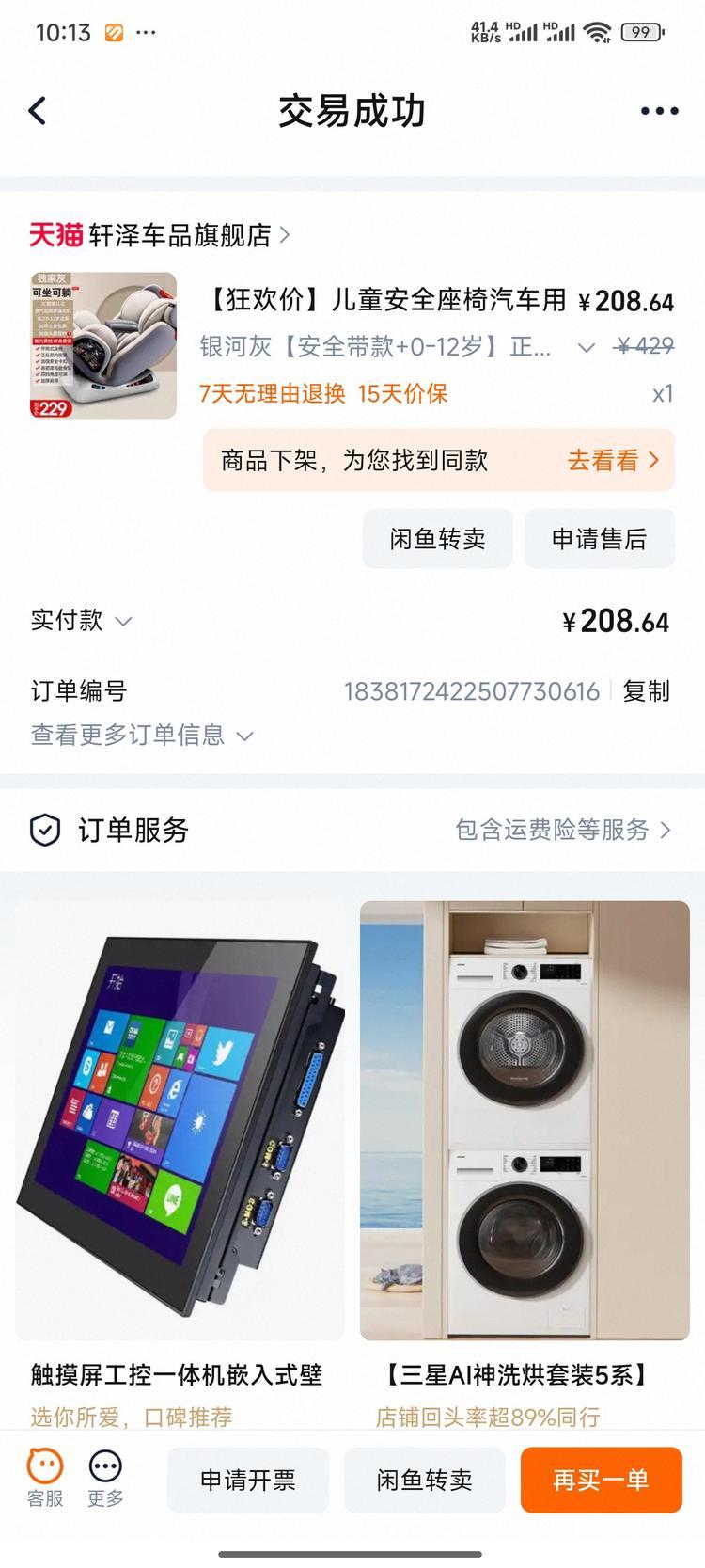This screenshot has height=1568, width=705.
Task: Copy the order number with 复制
Action: click(646, 691)
